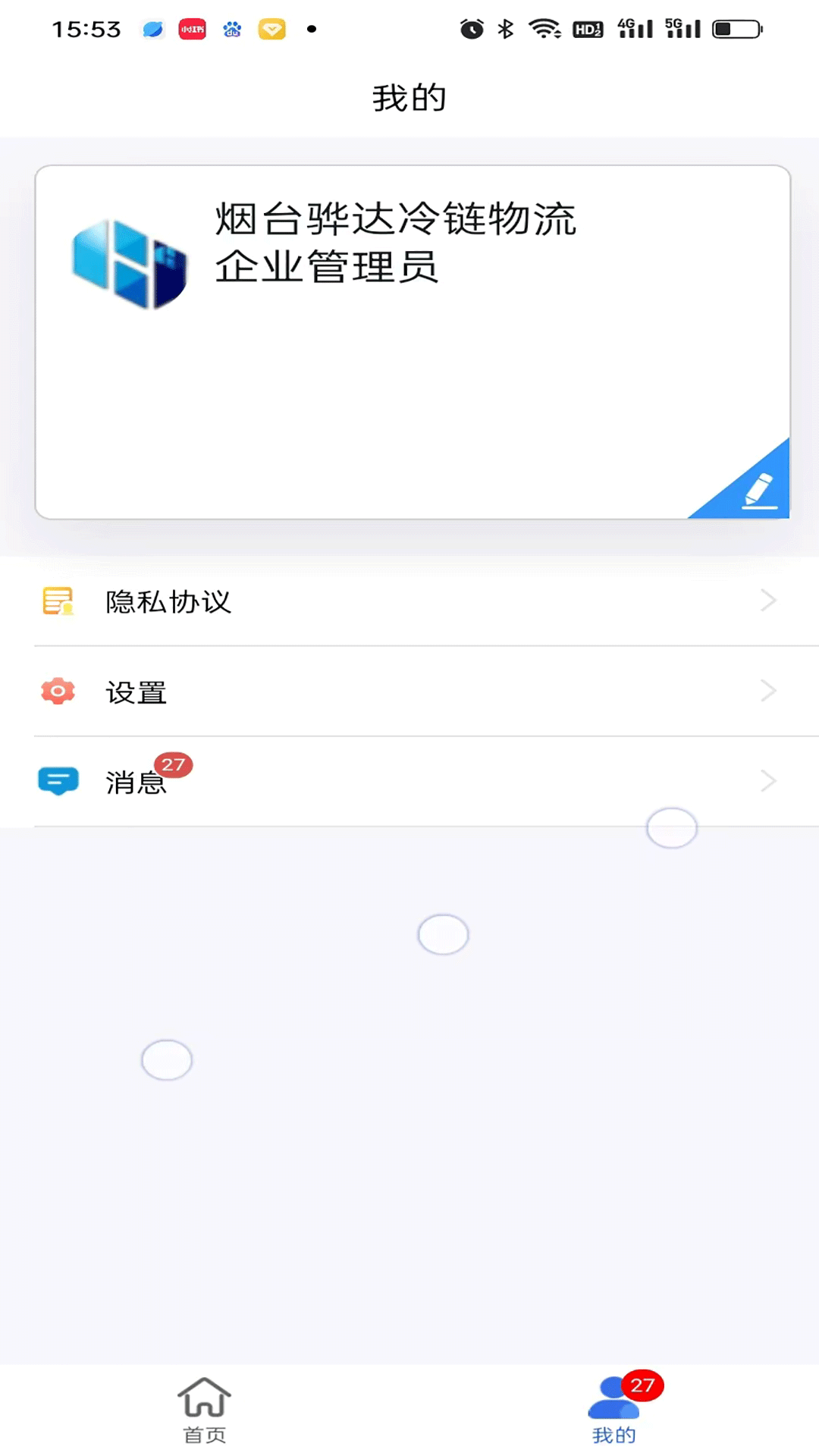This screenshot has width=819, height=1456.
Task: Open the privacy agreement document icon
Action: pos(57,601)
